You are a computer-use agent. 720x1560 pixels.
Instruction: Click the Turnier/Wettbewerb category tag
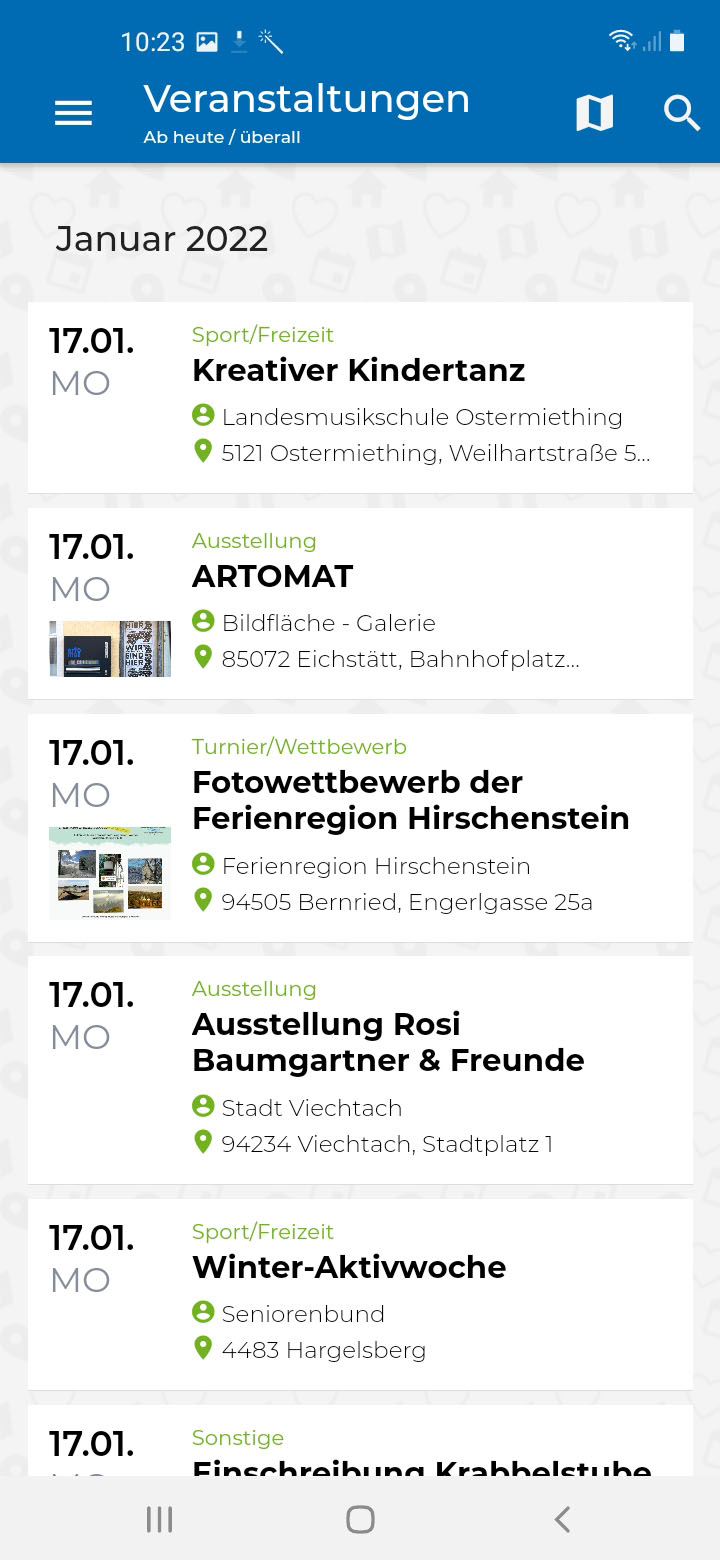coord(298,746)
